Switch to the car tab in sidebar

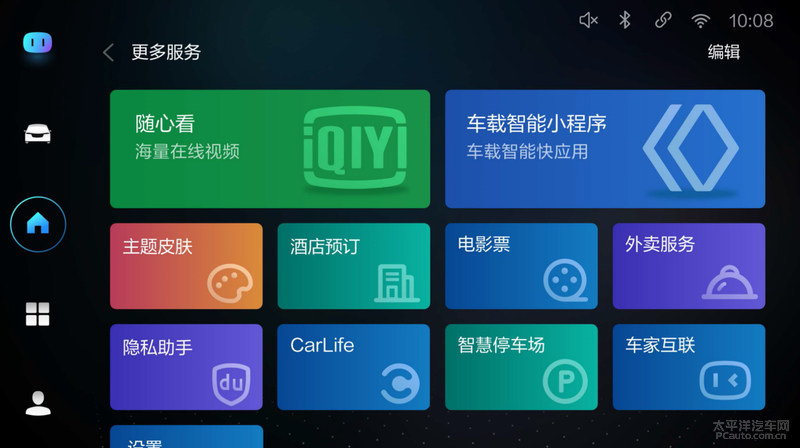point(38,134)
